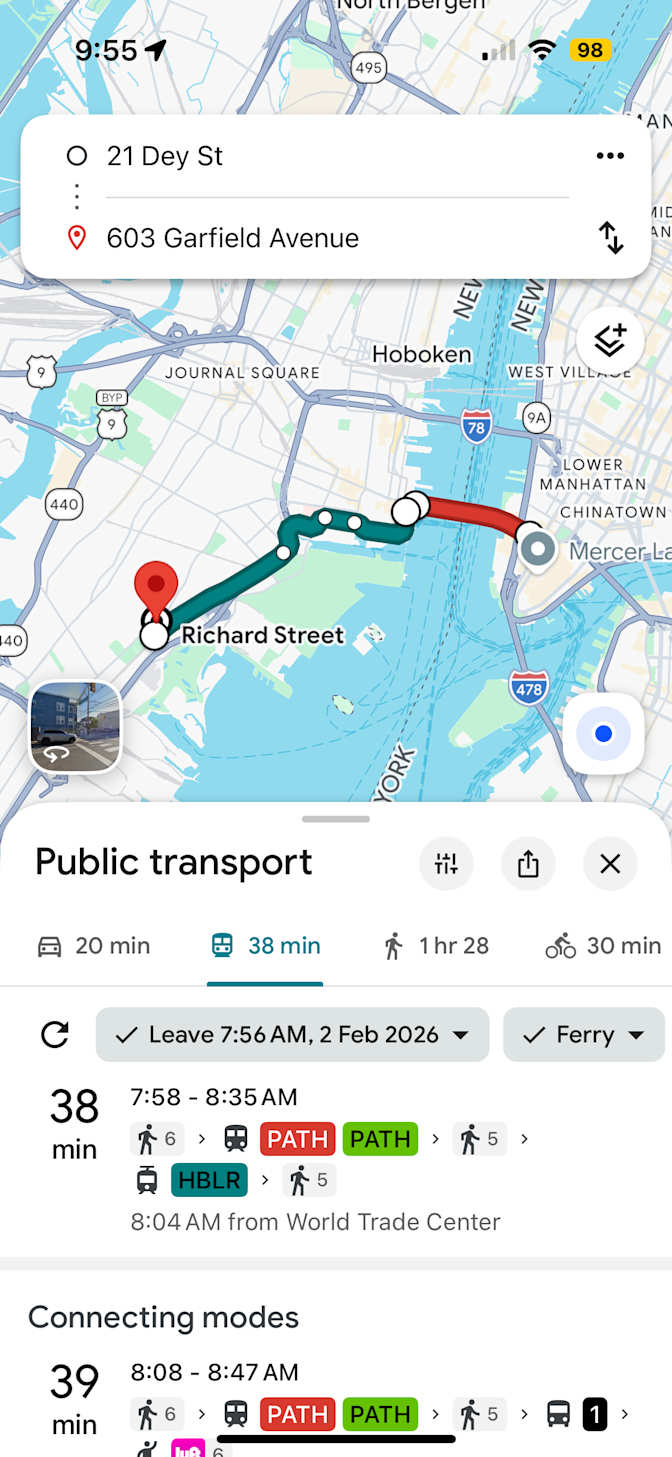The image size is (672, 1457).
Task: Swap start and destination
Action: [610, 238]
